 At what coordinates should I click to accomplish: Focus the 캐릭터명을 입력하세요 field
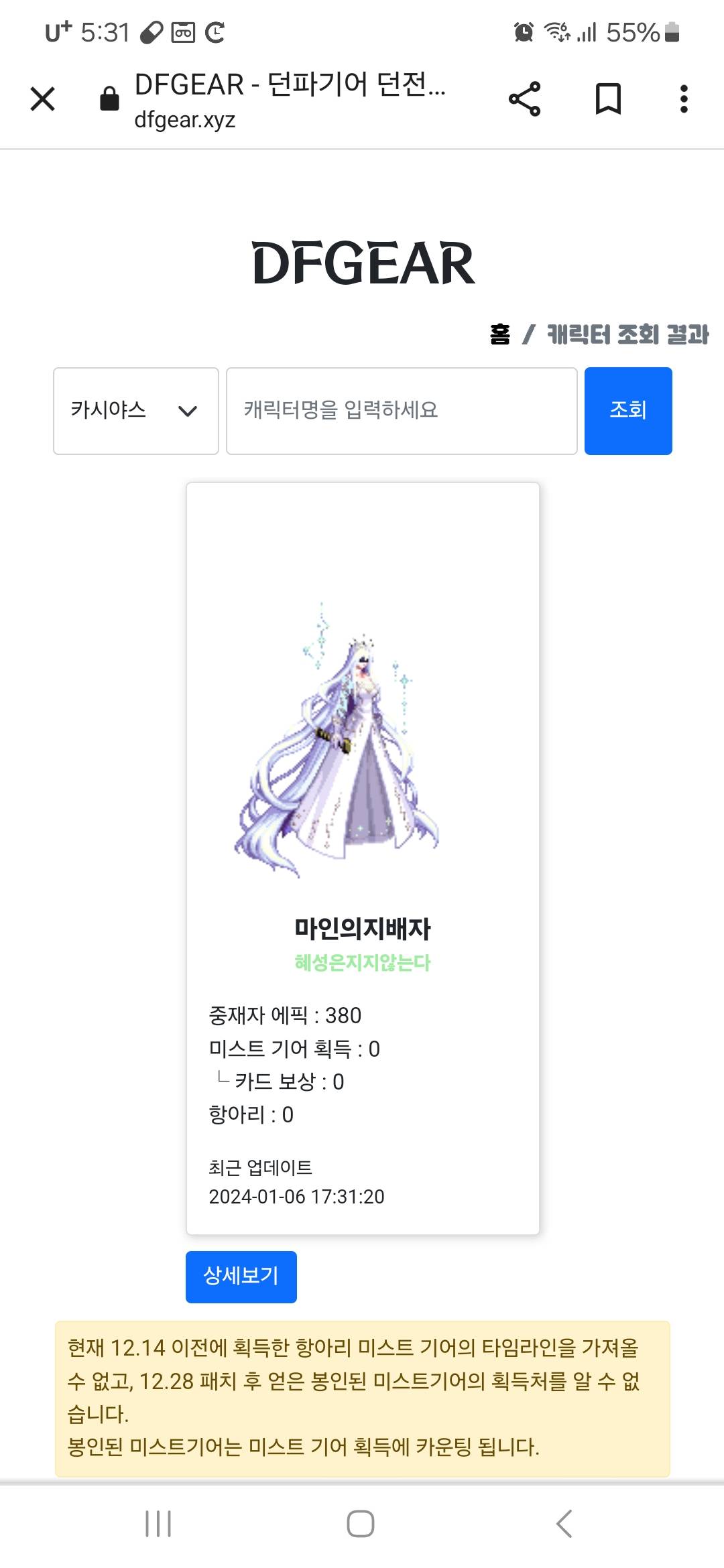pos(402,411)
